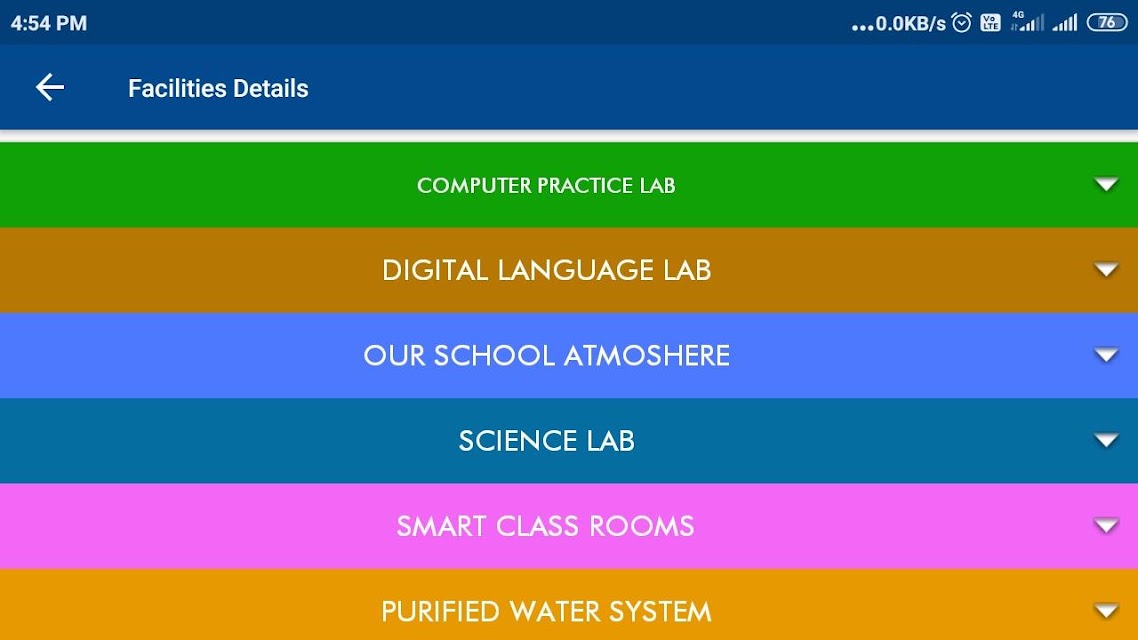
Task: Open the Our School Atmoshere section
Action: tap(569, 356)
